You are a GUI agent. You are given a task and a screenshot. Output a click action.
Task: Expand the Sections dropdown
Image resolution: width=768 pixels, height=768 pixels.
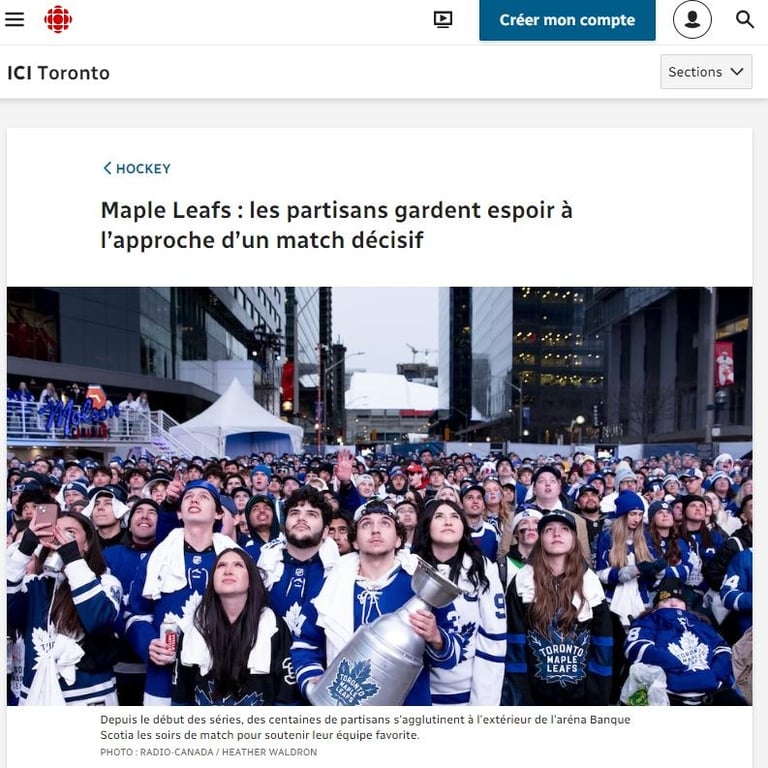[x=706, y=72]
